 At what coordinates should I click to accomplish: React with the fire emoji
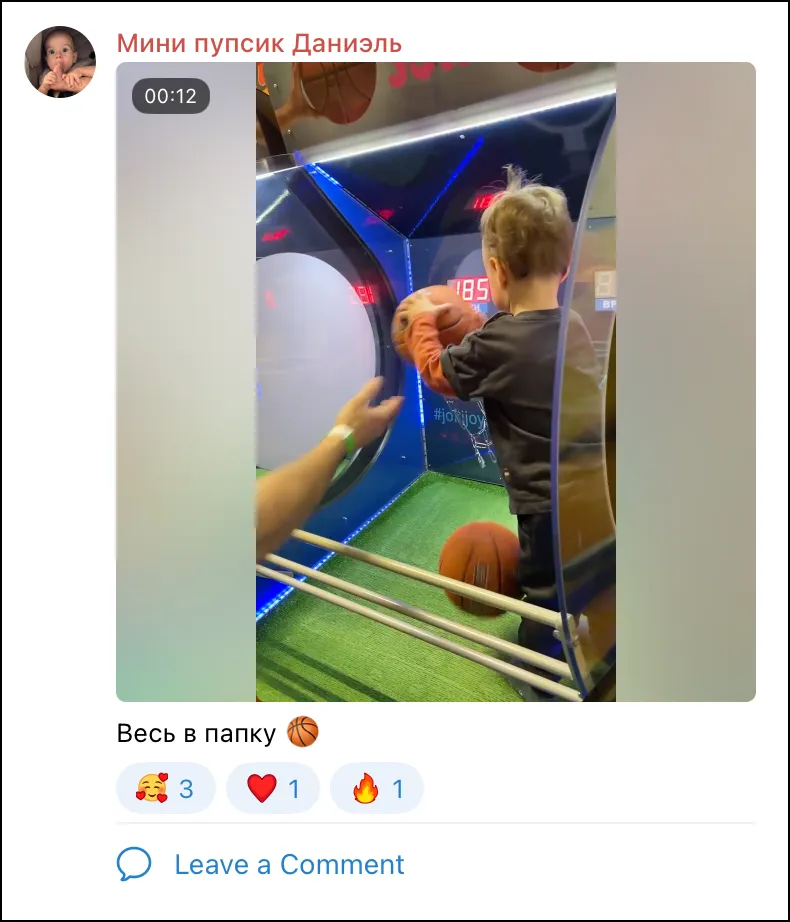[x=377, y=789]
